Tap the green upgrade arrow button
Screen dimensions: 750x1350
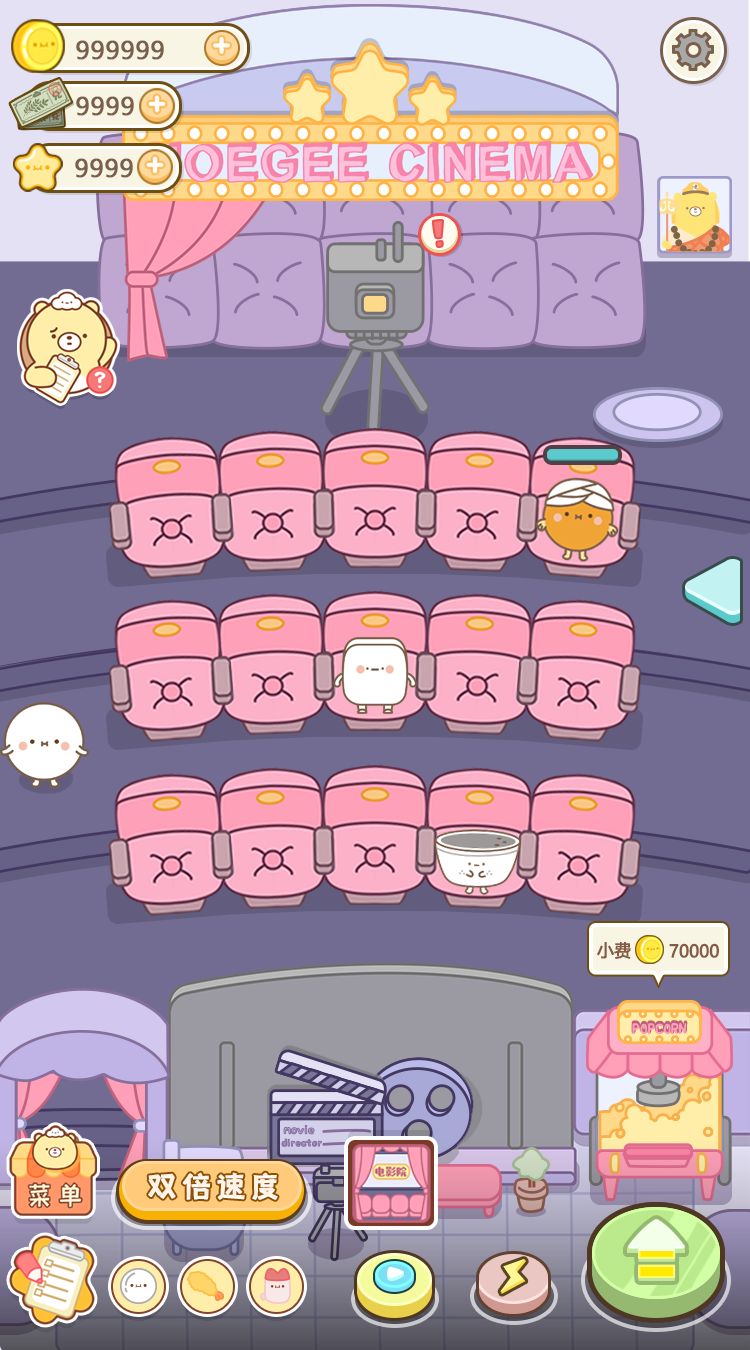pyautogui.click(x=655, y=1262)
